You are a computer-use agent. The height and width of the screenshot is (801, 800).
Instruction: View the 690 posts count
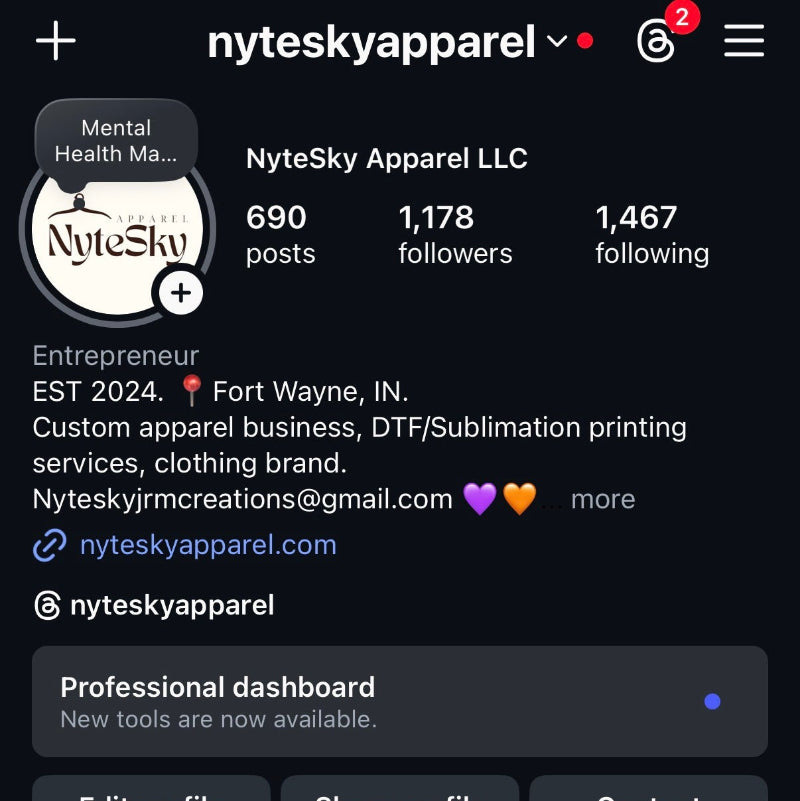[x=279, y=234]
